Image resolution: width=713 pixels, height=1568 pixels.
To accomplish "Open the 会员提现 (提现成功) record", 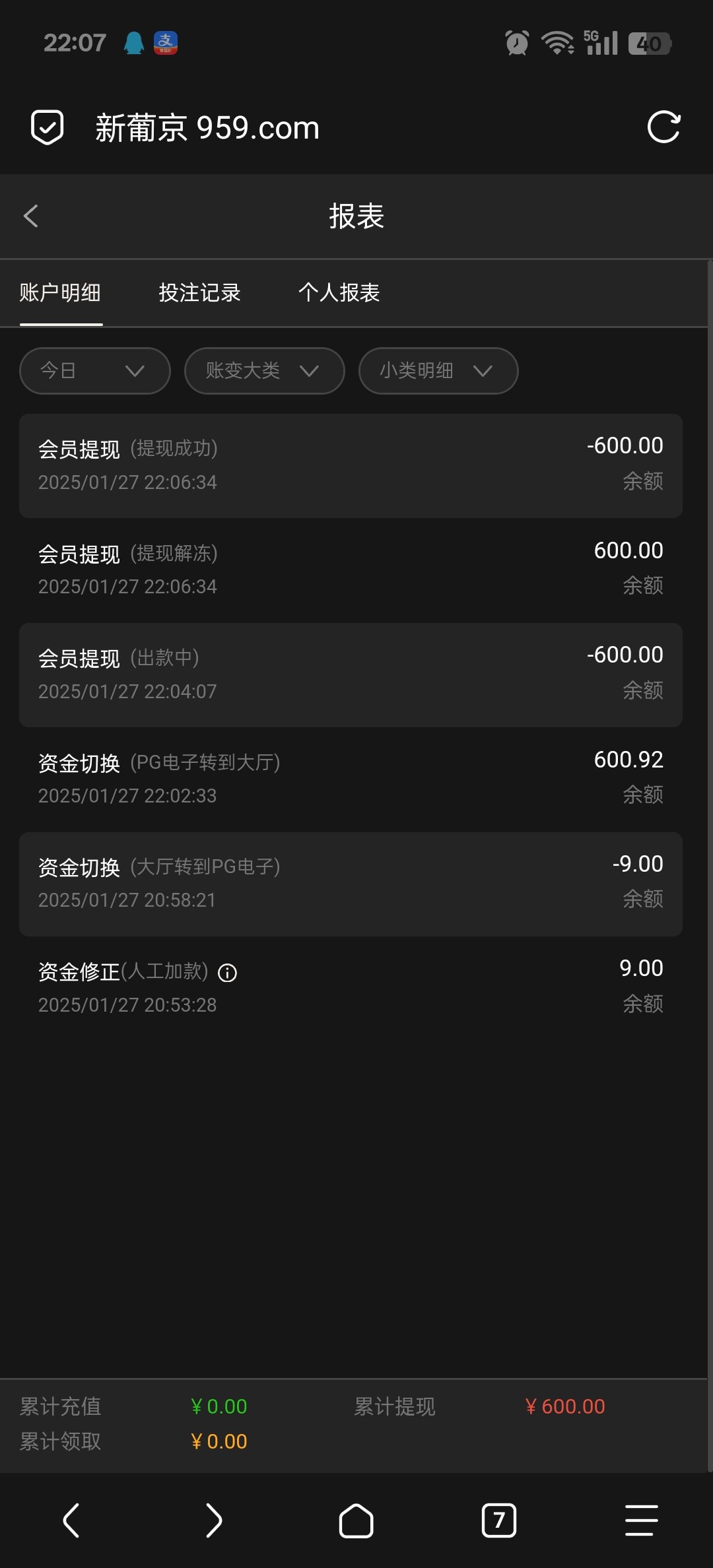I will click(x=351, y=466).
